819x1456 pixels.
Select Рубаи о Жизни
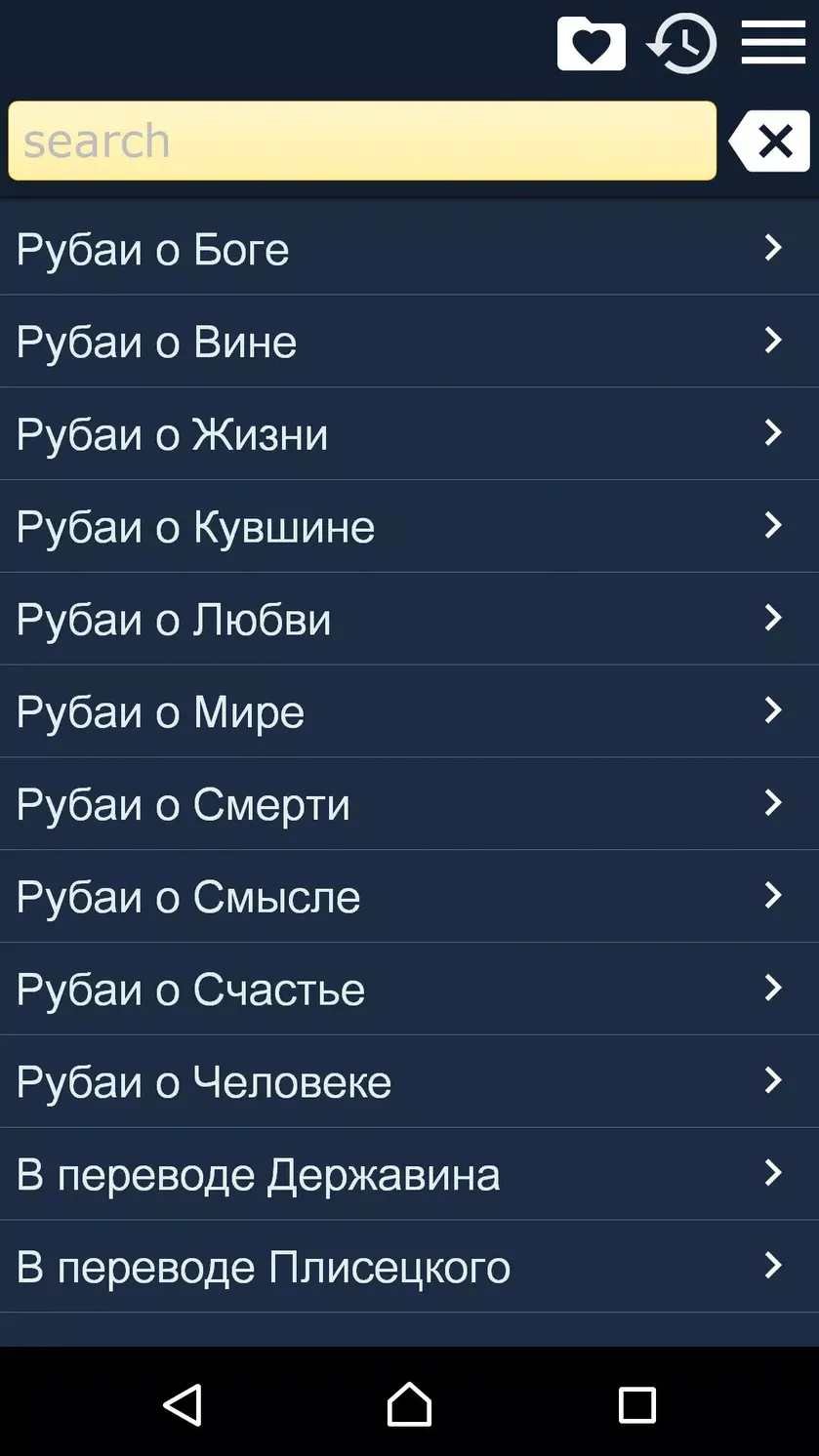(x=409, y=434)
